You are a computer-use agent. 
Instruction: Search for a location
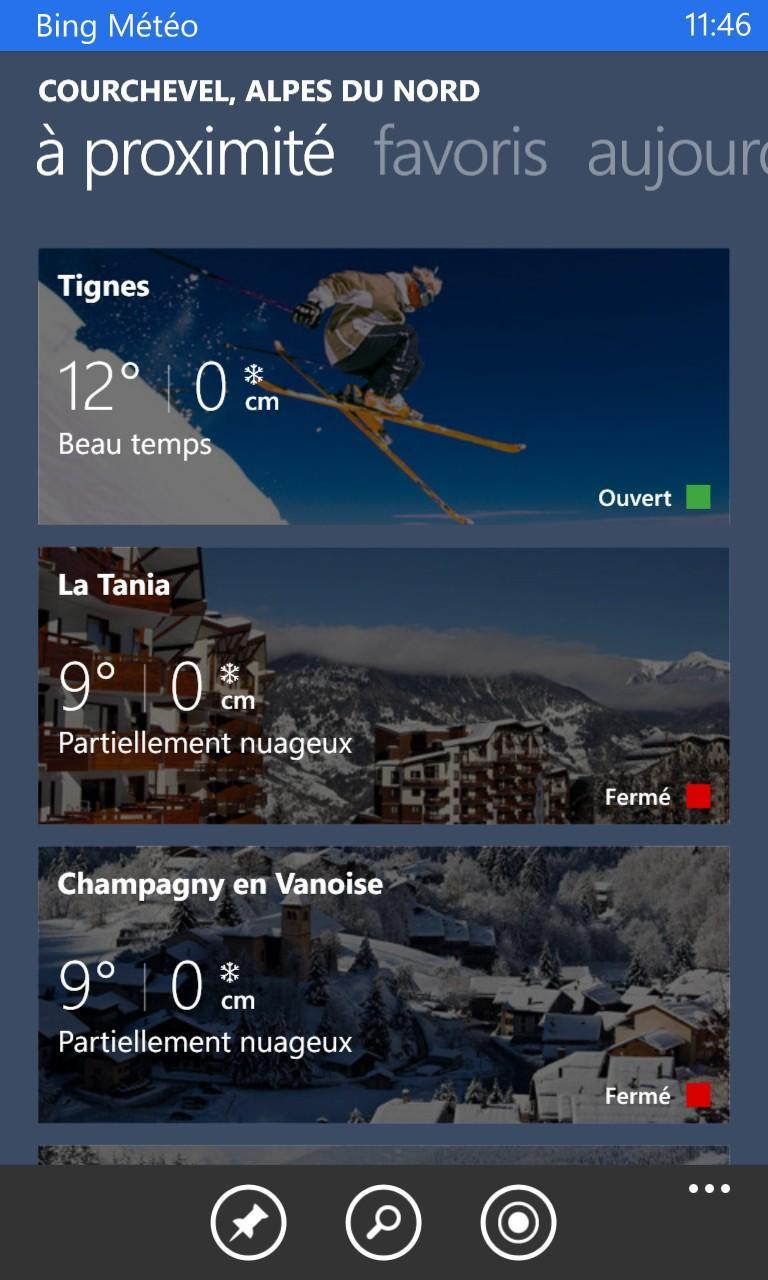pos(383,1222)
